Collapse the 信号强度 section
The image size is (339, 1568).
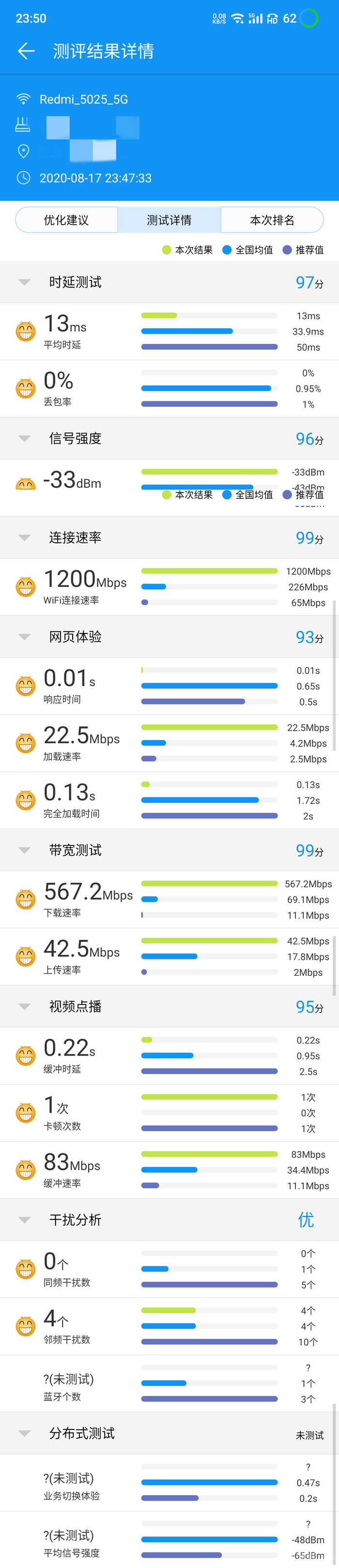point(24,438)
